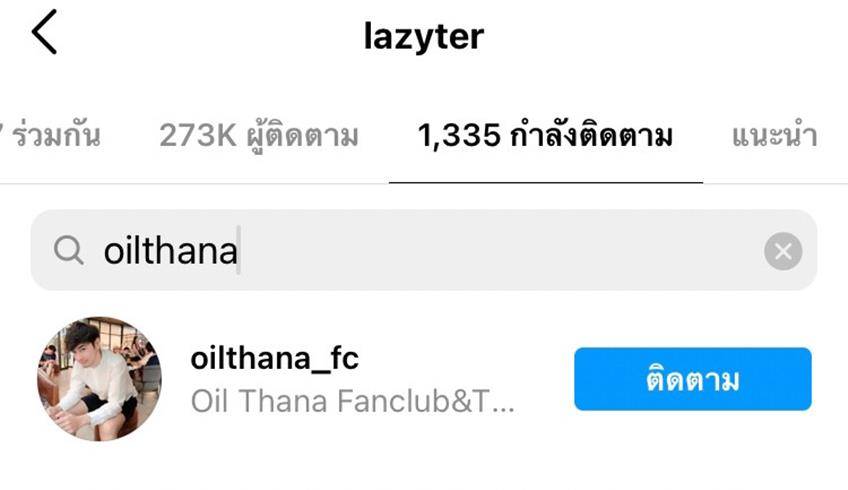
Task: Switch to the แนะนำ tab
Action: [x=773, y=136]
